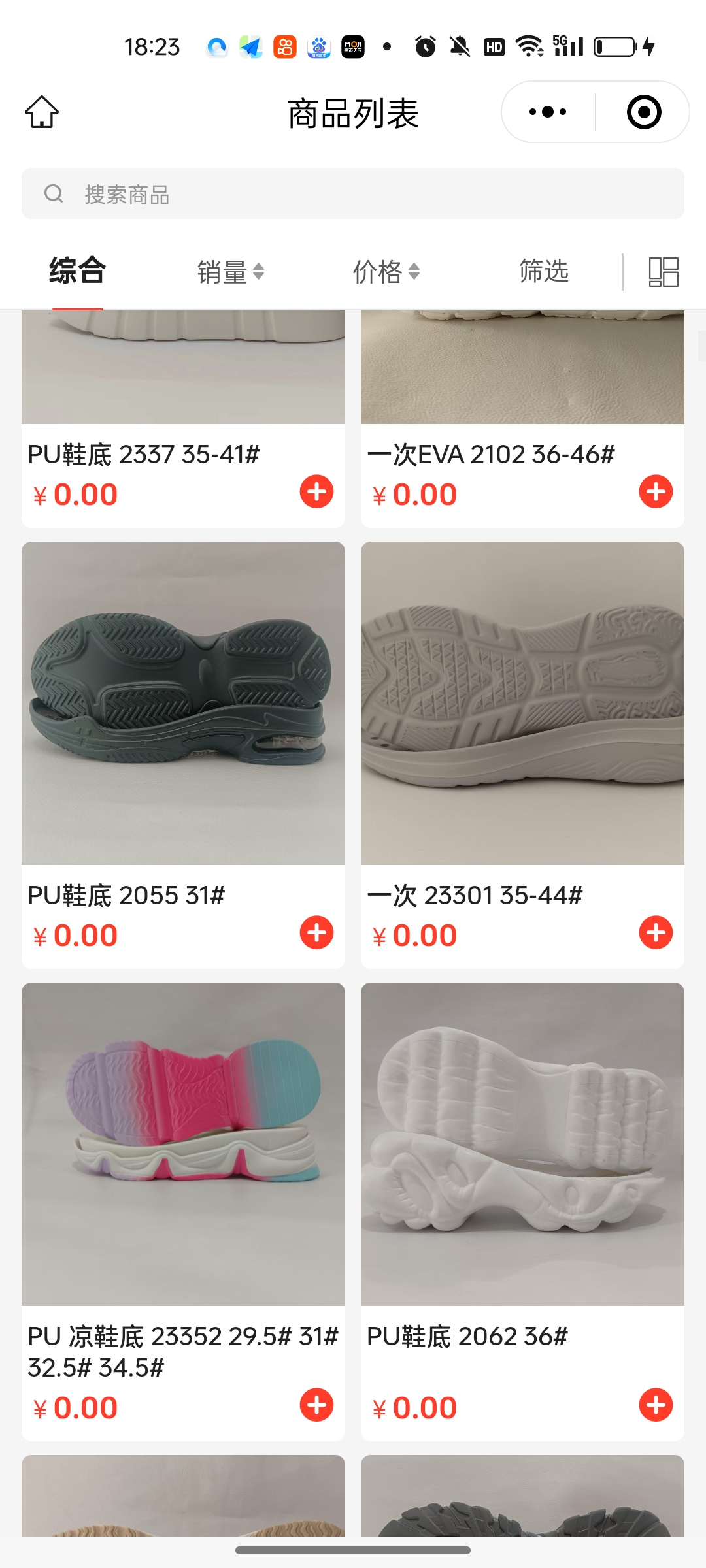706x1568 pixels.
Task: Open the three-dot more options menu
Action: 548,112
